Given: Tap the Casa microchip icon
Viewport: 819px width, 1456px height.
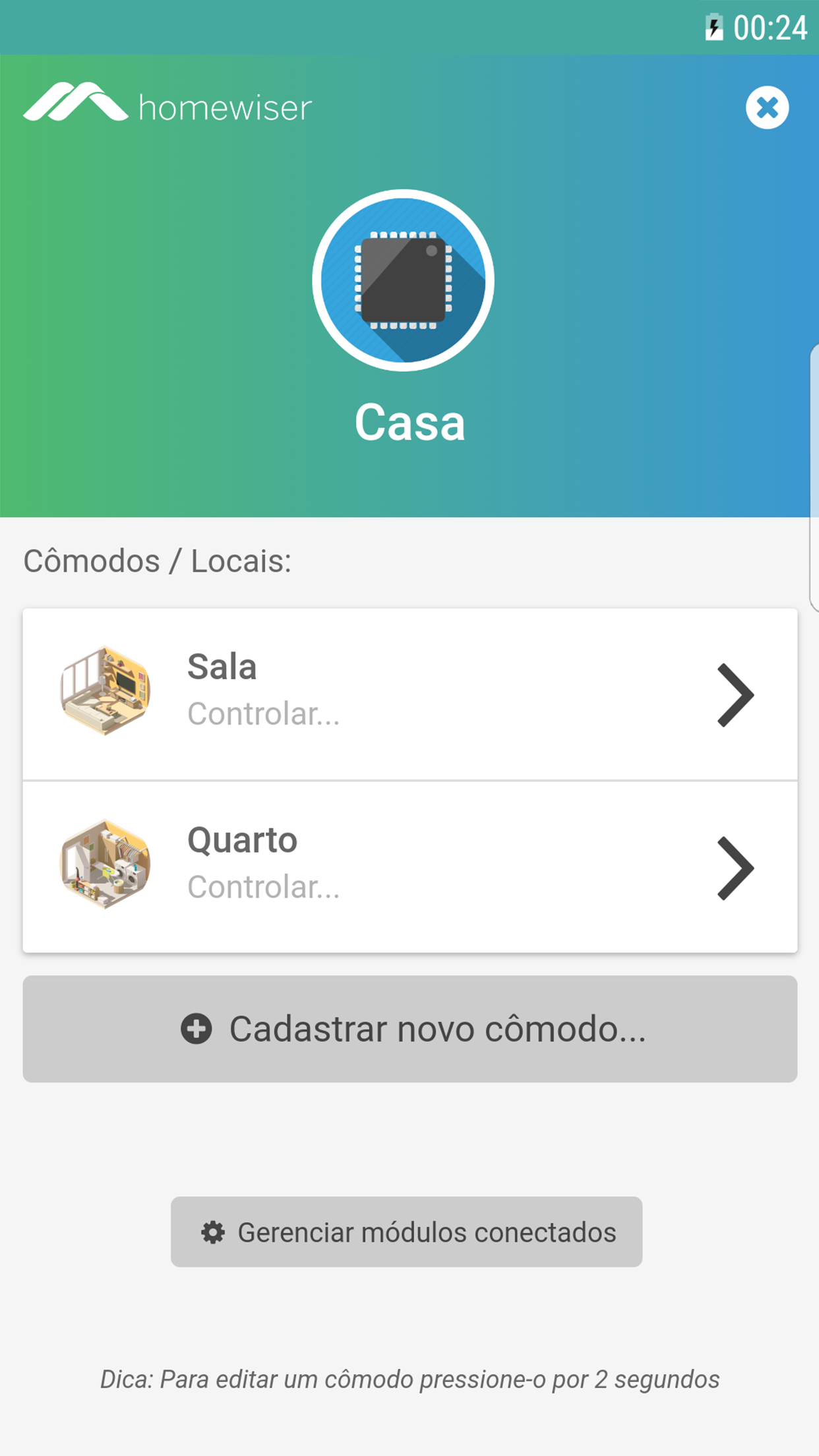Looking at the screenshot, I should point(404,280).
